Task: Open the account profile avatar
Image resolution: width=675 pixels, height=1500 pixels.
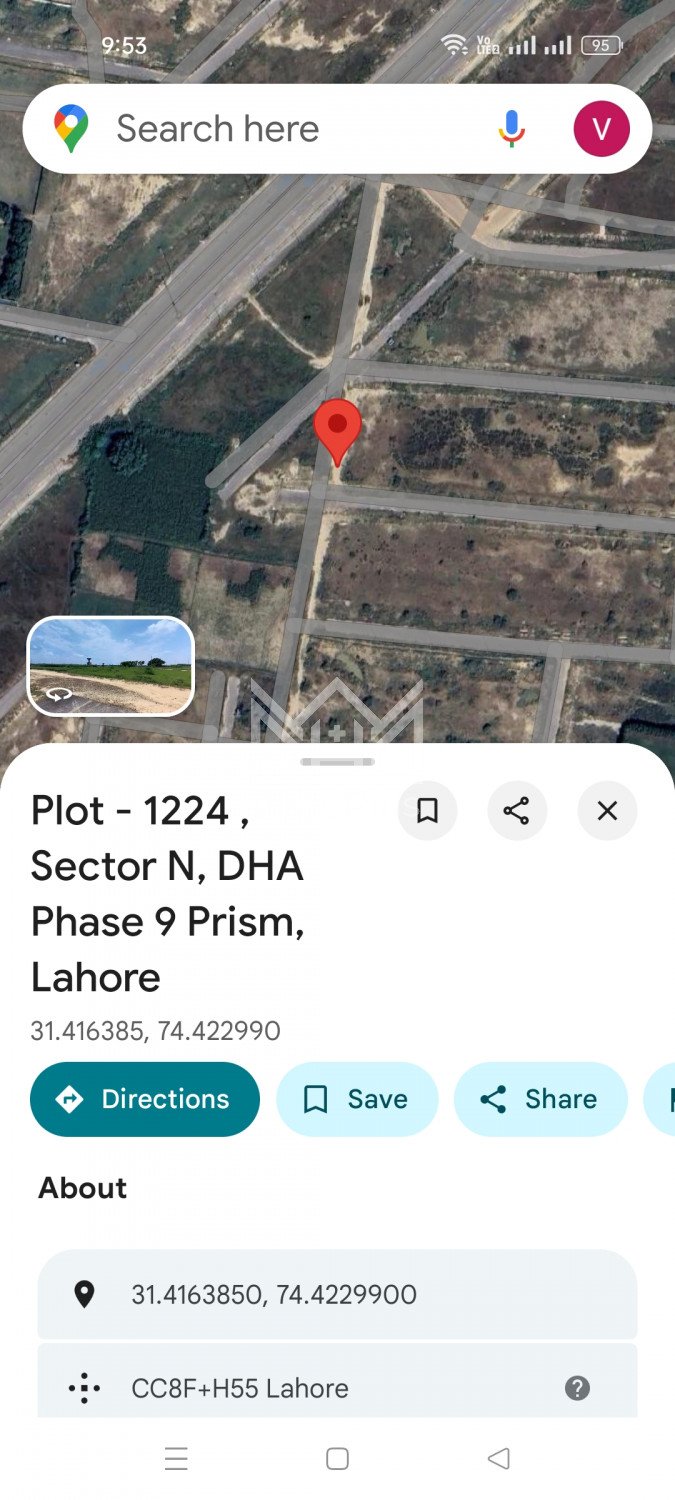Action: coord(601,129)
